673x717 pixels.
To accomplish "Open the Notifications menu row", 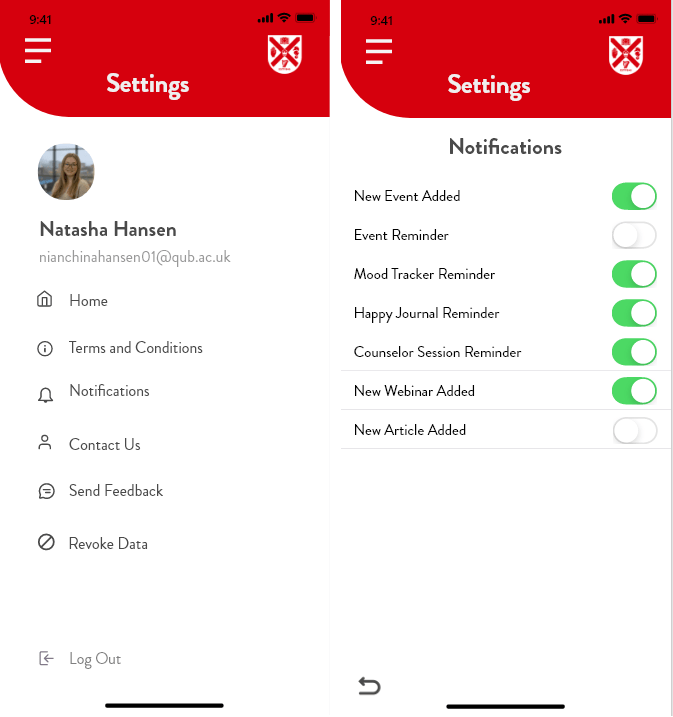I will click(x=108, y=391).
